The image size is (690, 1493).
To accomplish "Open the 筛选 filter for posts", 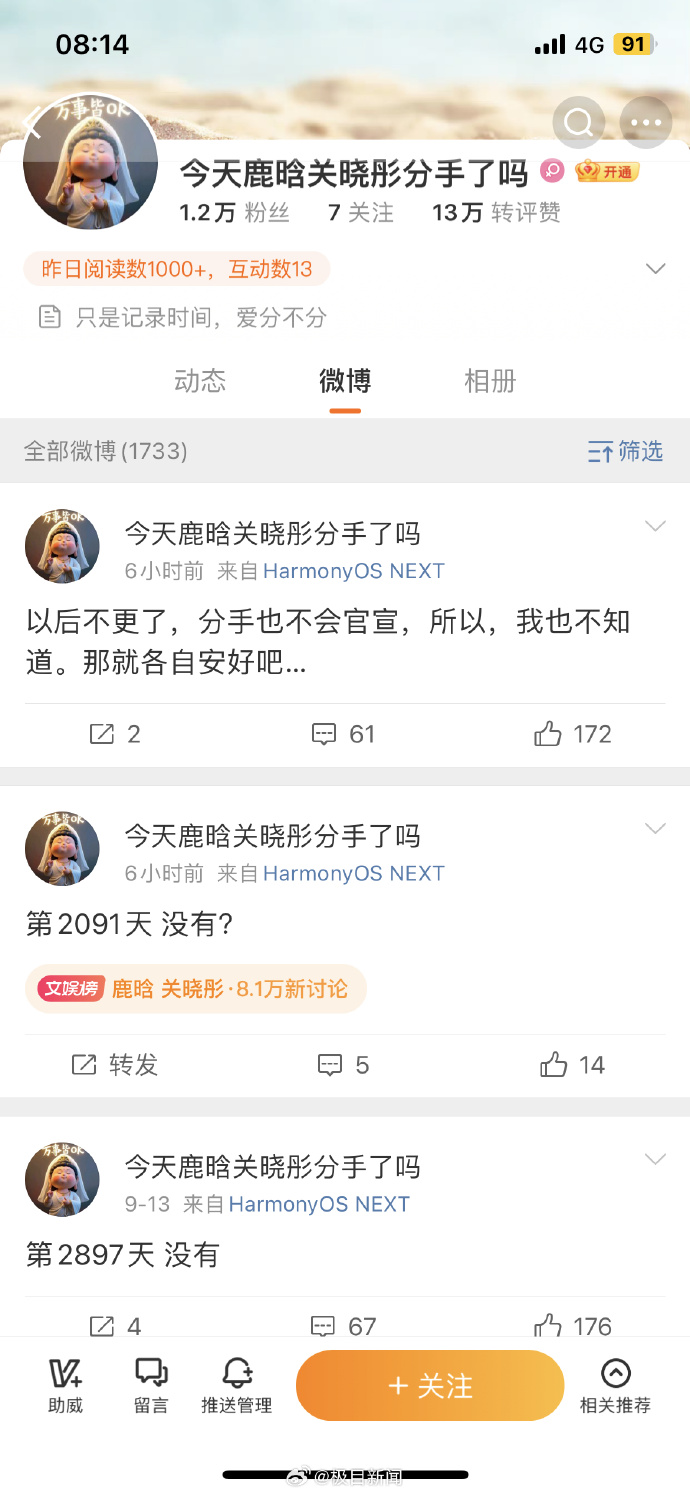I will coord(626,451).
